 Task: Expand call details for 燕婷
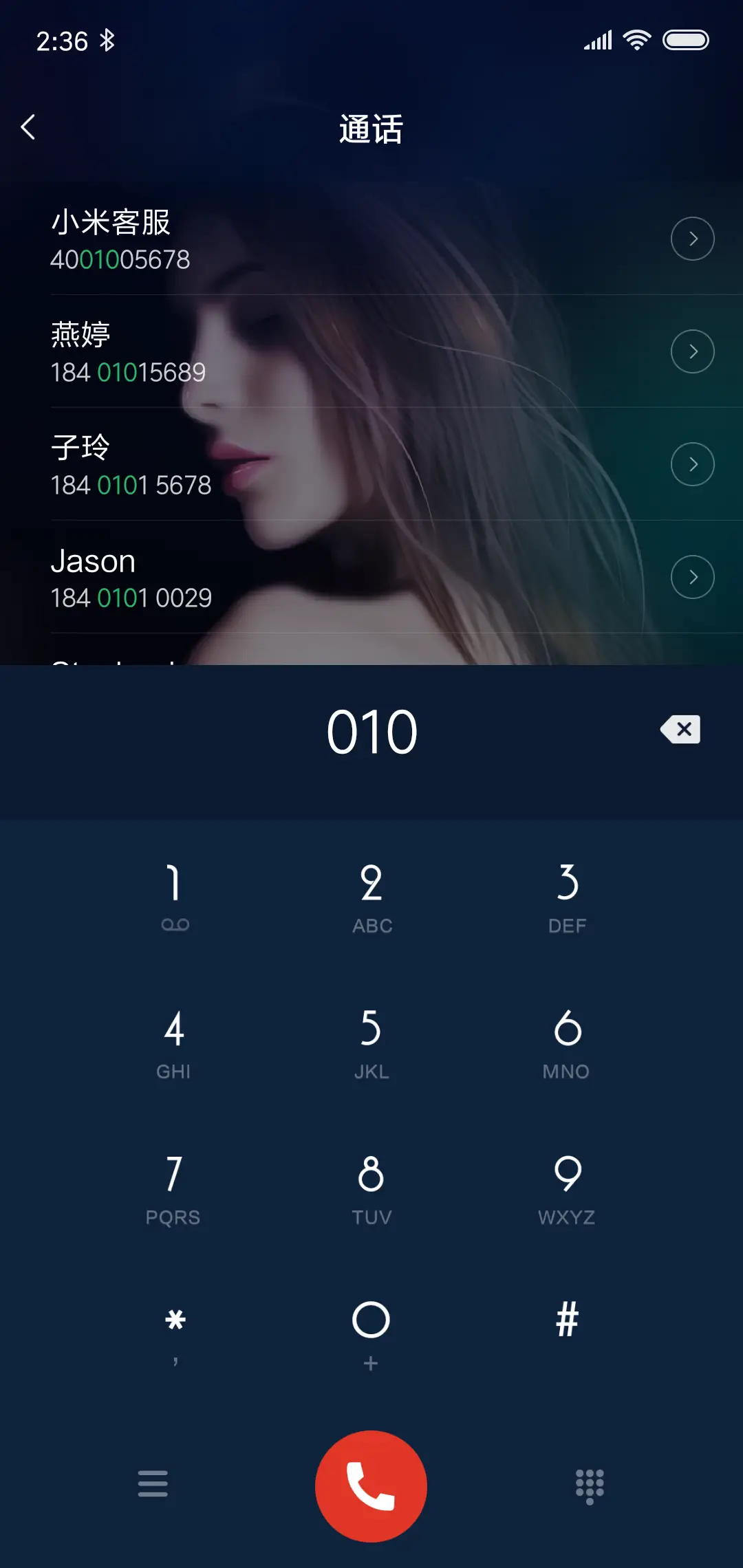692,351
